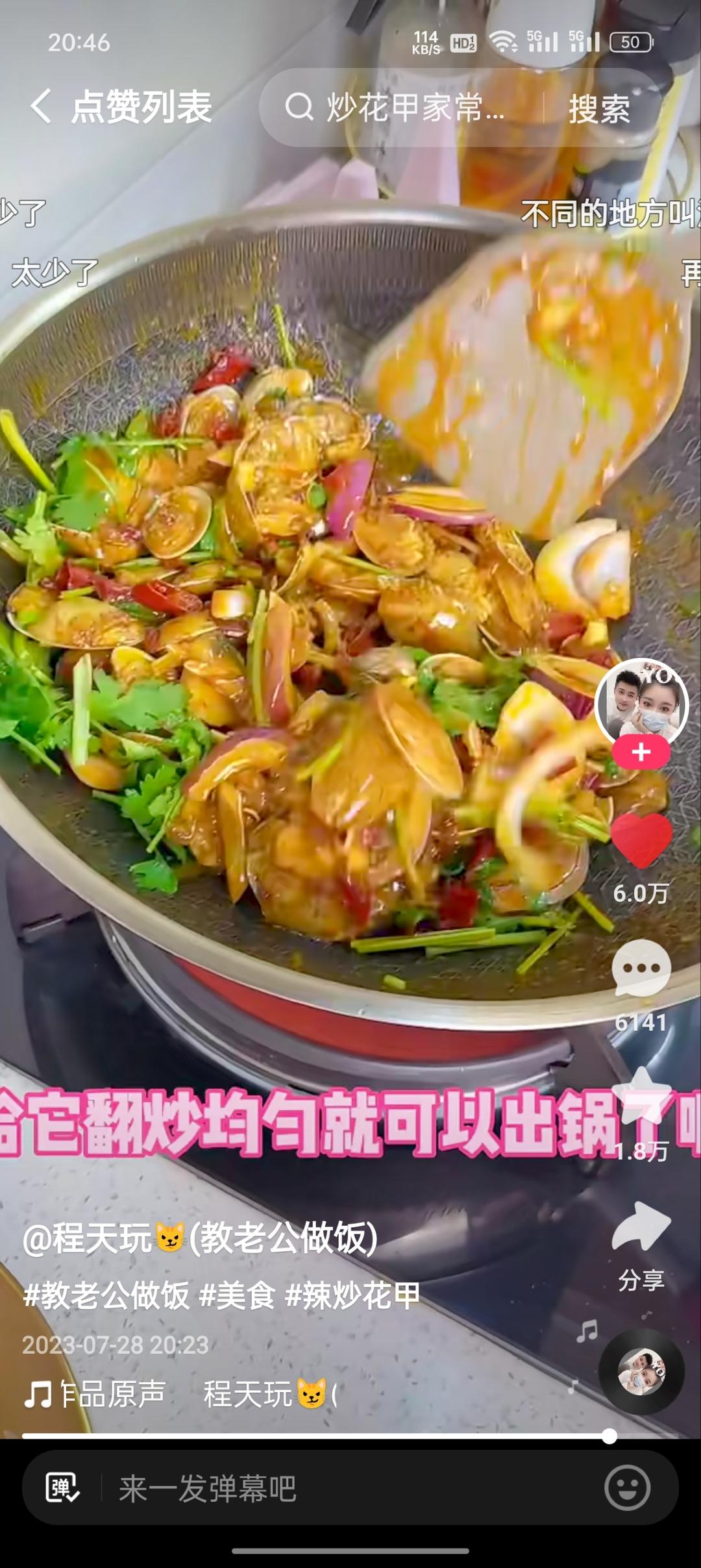701x1568 pixels.
Task: Open the #教老公做饭 hashtag
Action: pyautogui.click(x=106, y=1296)
